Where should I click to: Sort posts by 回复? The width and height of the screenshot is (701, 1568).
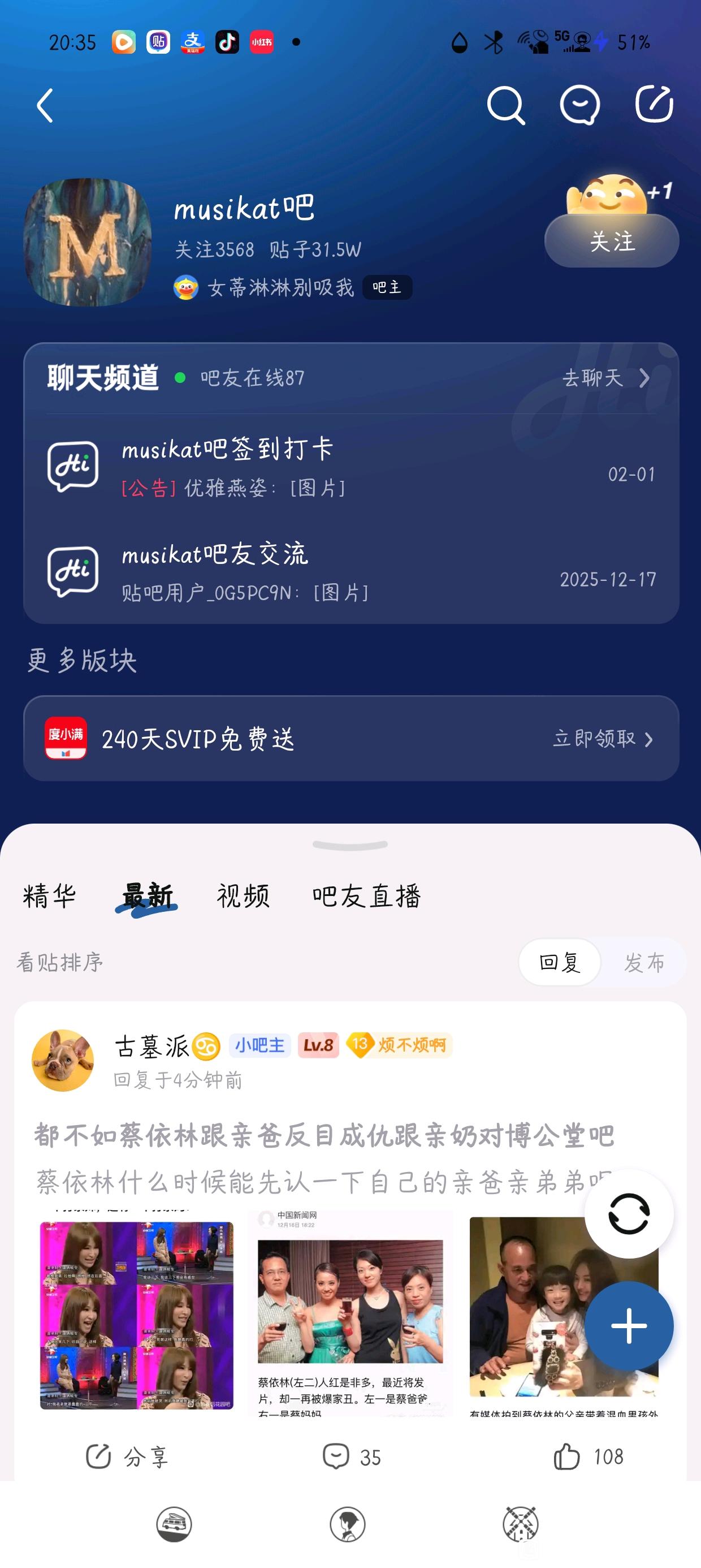click(560, 962)
